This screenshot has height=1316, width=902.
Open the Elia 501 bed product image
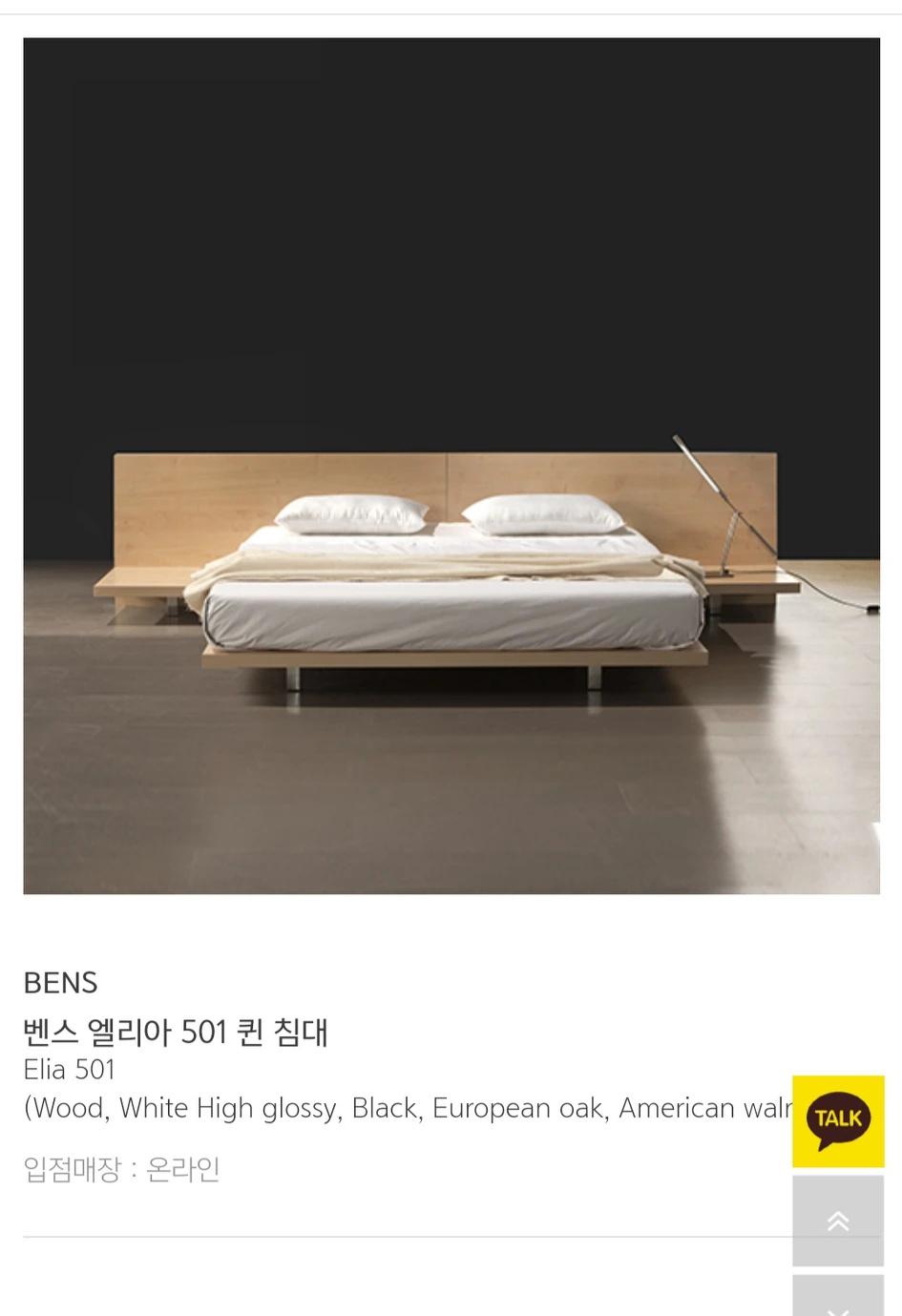pos(451,466)
